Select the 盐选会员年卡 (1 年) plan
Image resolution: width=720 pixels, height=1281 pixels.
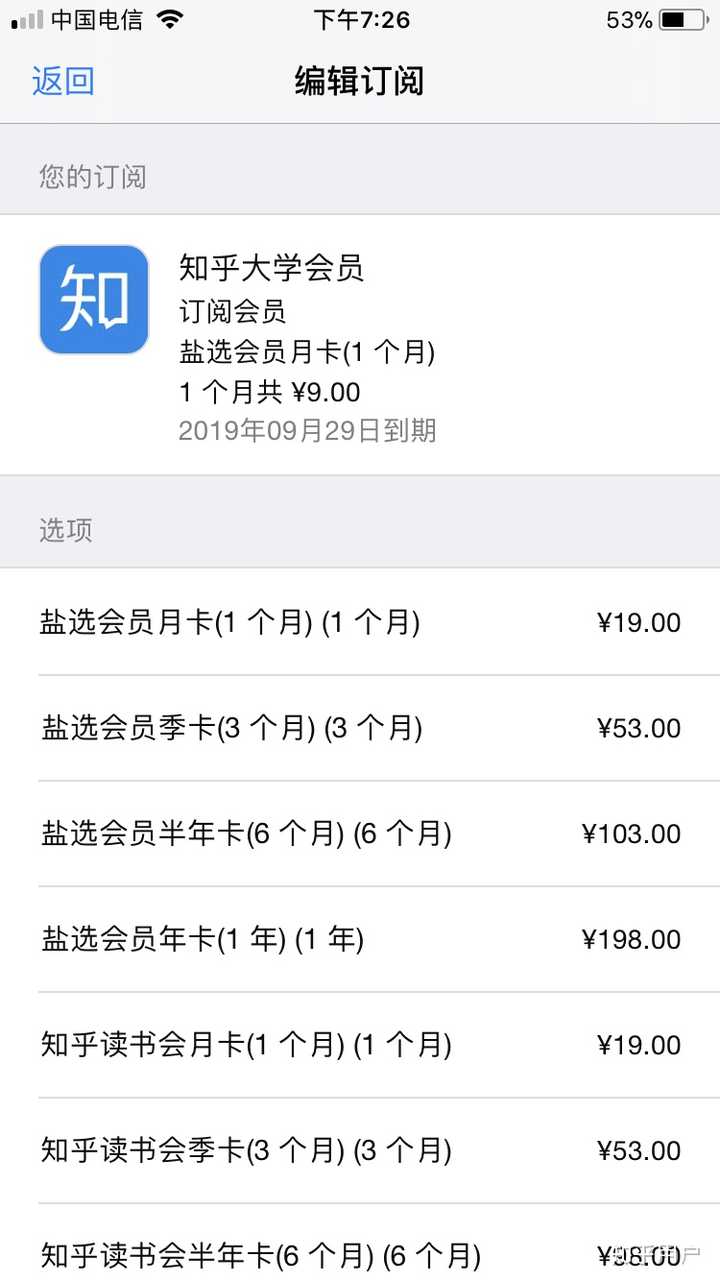[360, 939]
